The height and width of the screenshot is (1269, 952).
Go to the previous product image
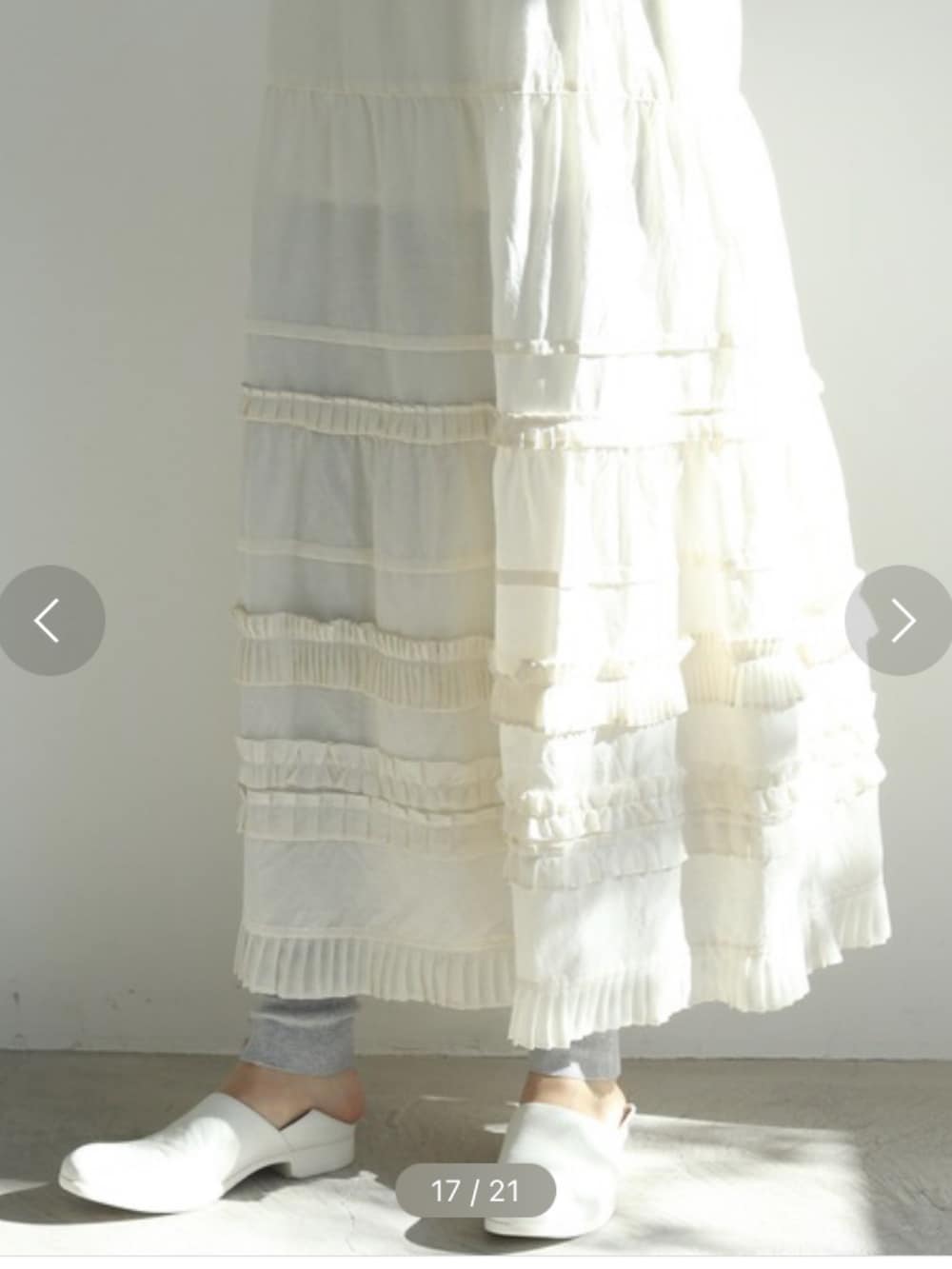[50, 621]
